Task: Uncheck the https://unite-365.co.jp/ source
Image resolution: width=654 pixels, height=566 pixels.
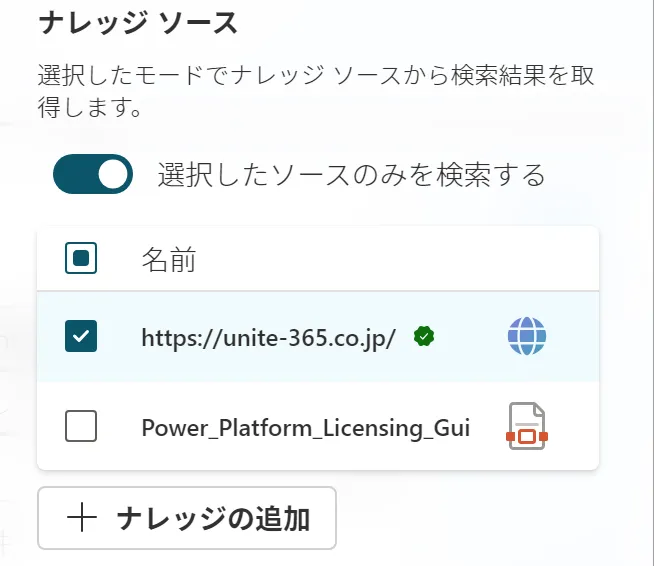Action: (81, 337)
